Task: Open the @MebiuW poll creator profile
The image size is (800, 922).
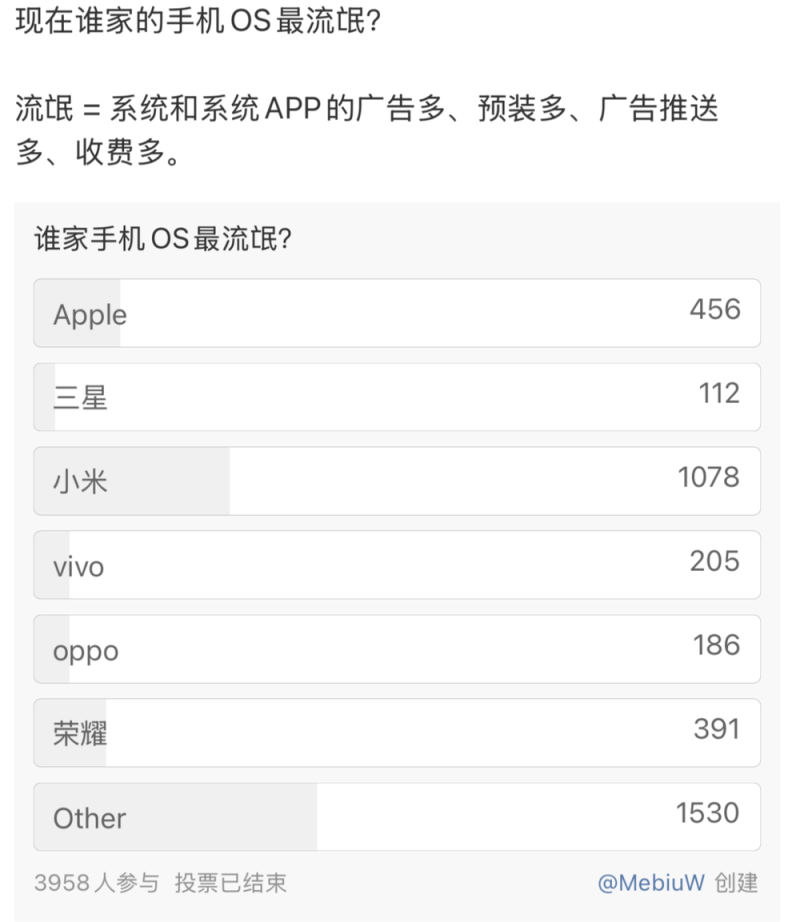Action: (651, 882)
